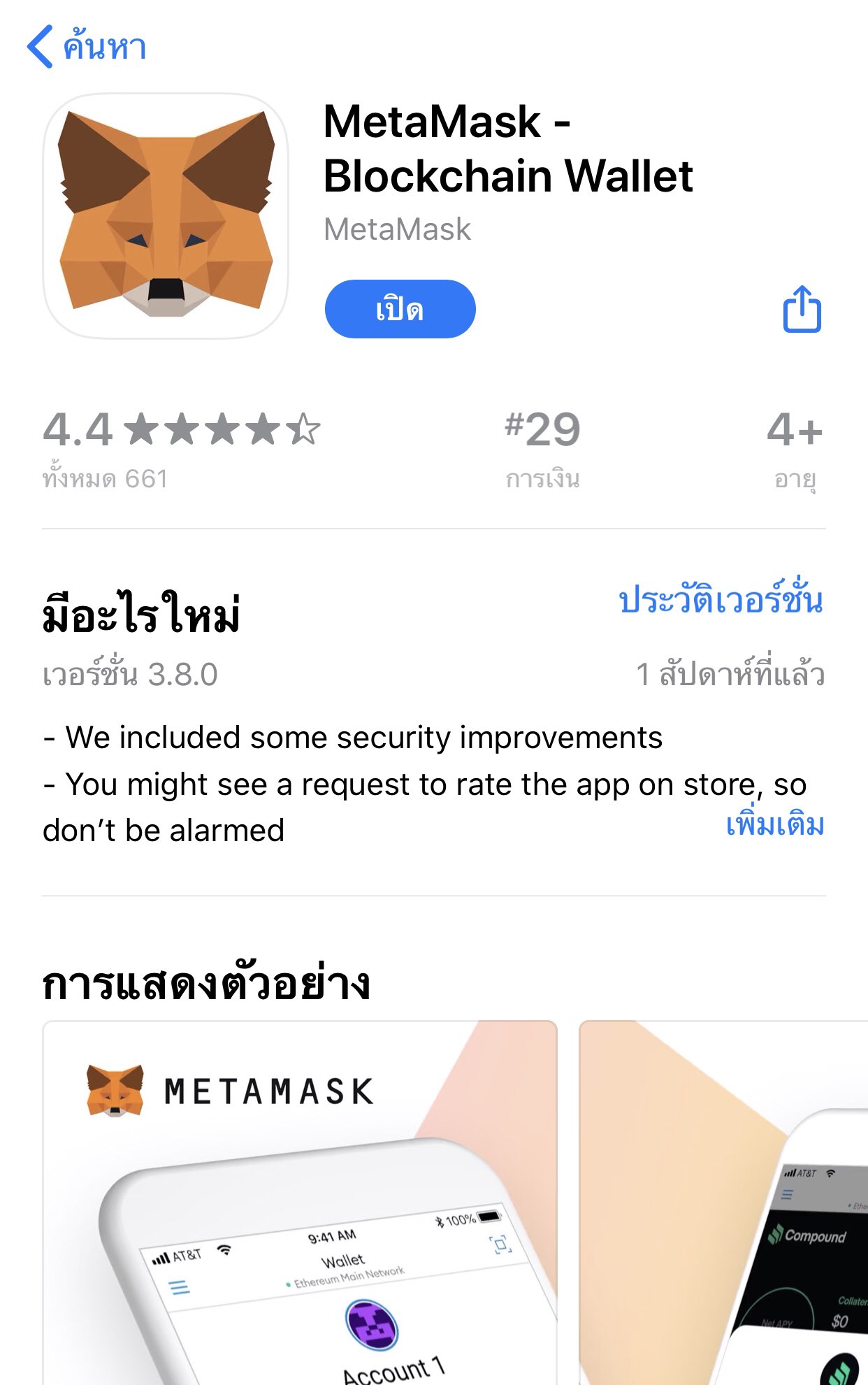
Task: Open the MetaMask developer page
Action: (x=397, y=229)
